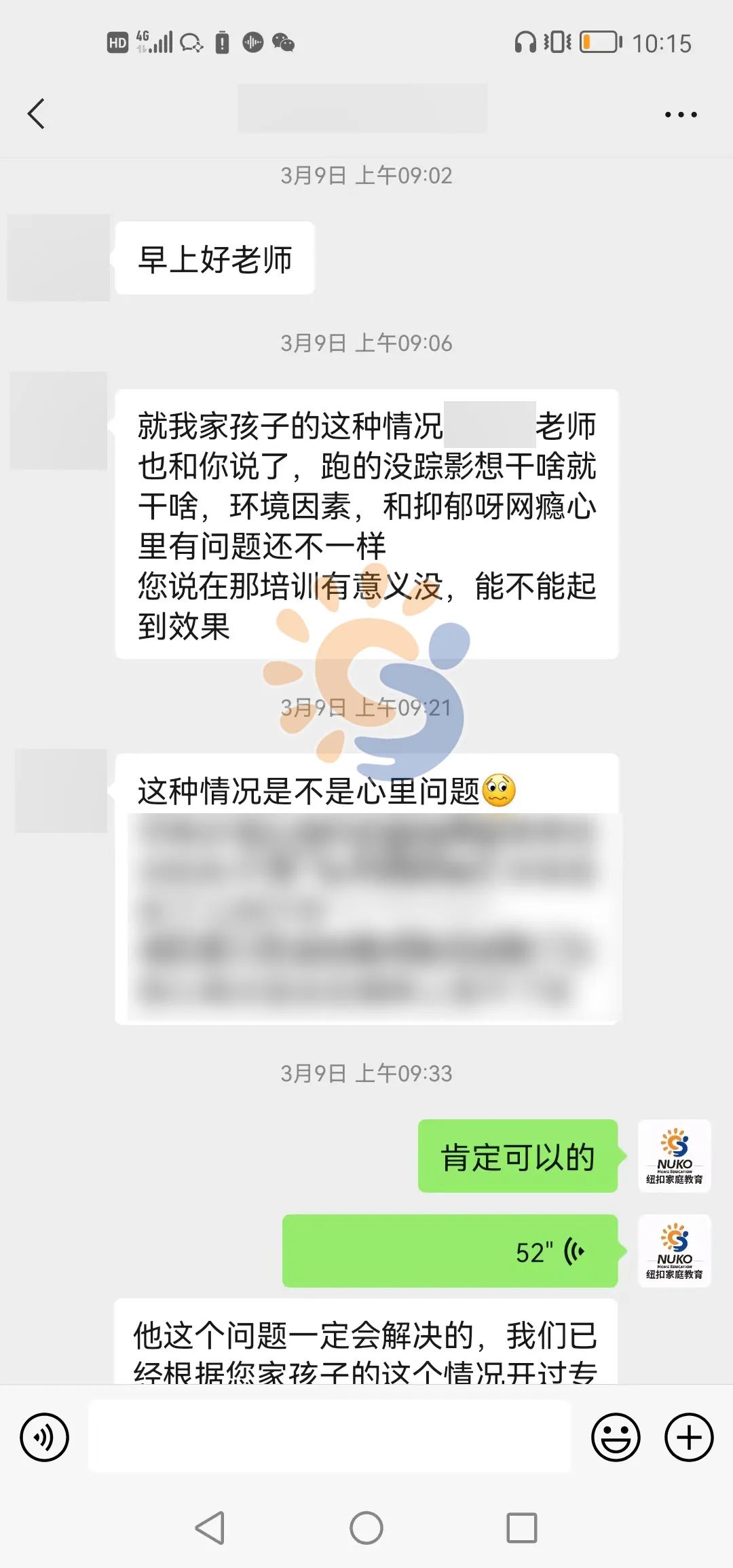733x1568 pixels.
Task: Open the chat overflow menu
Action: coord(680,115)
